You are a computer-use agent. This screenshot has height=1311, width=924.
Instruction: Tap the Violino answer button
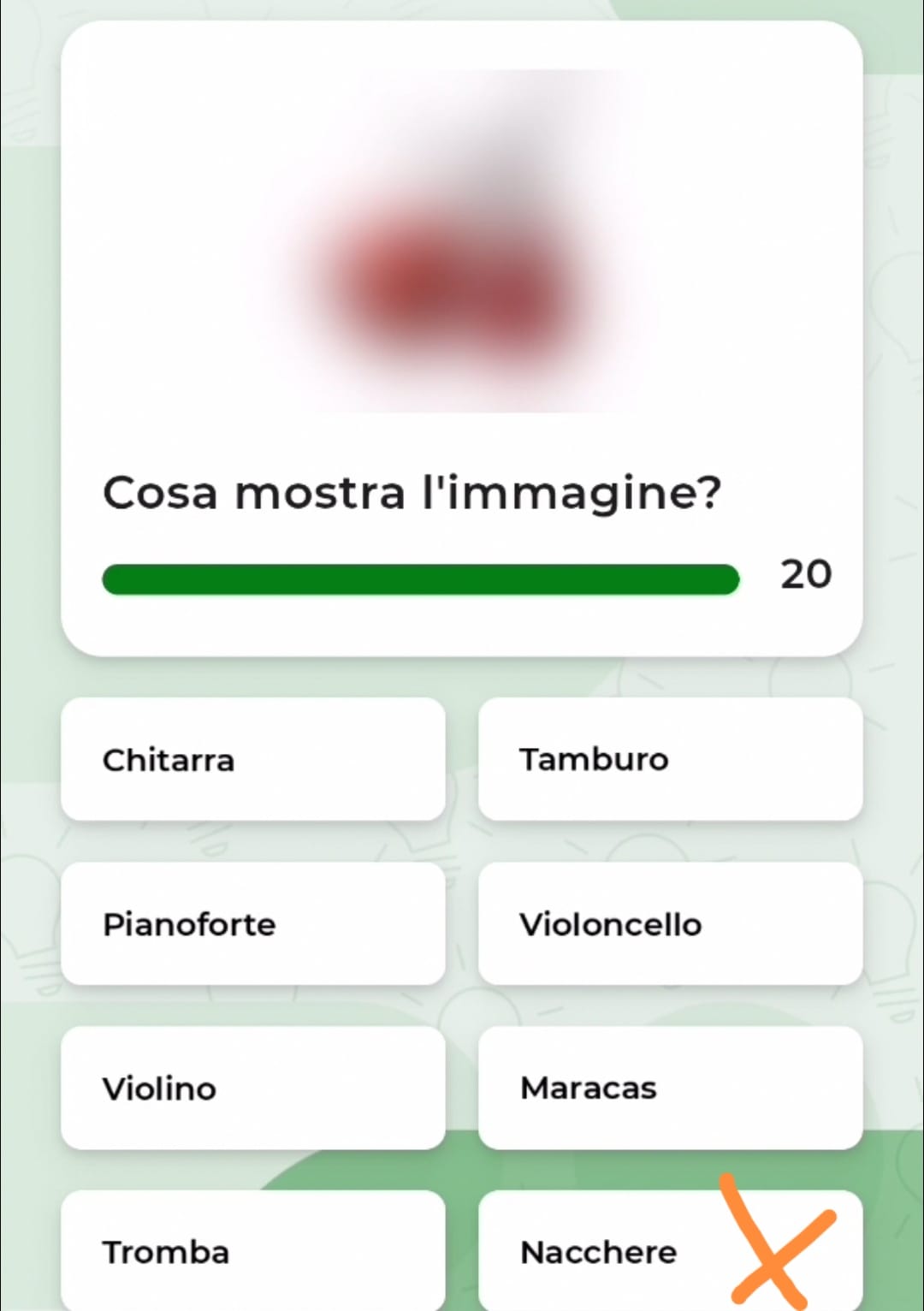252,1088
